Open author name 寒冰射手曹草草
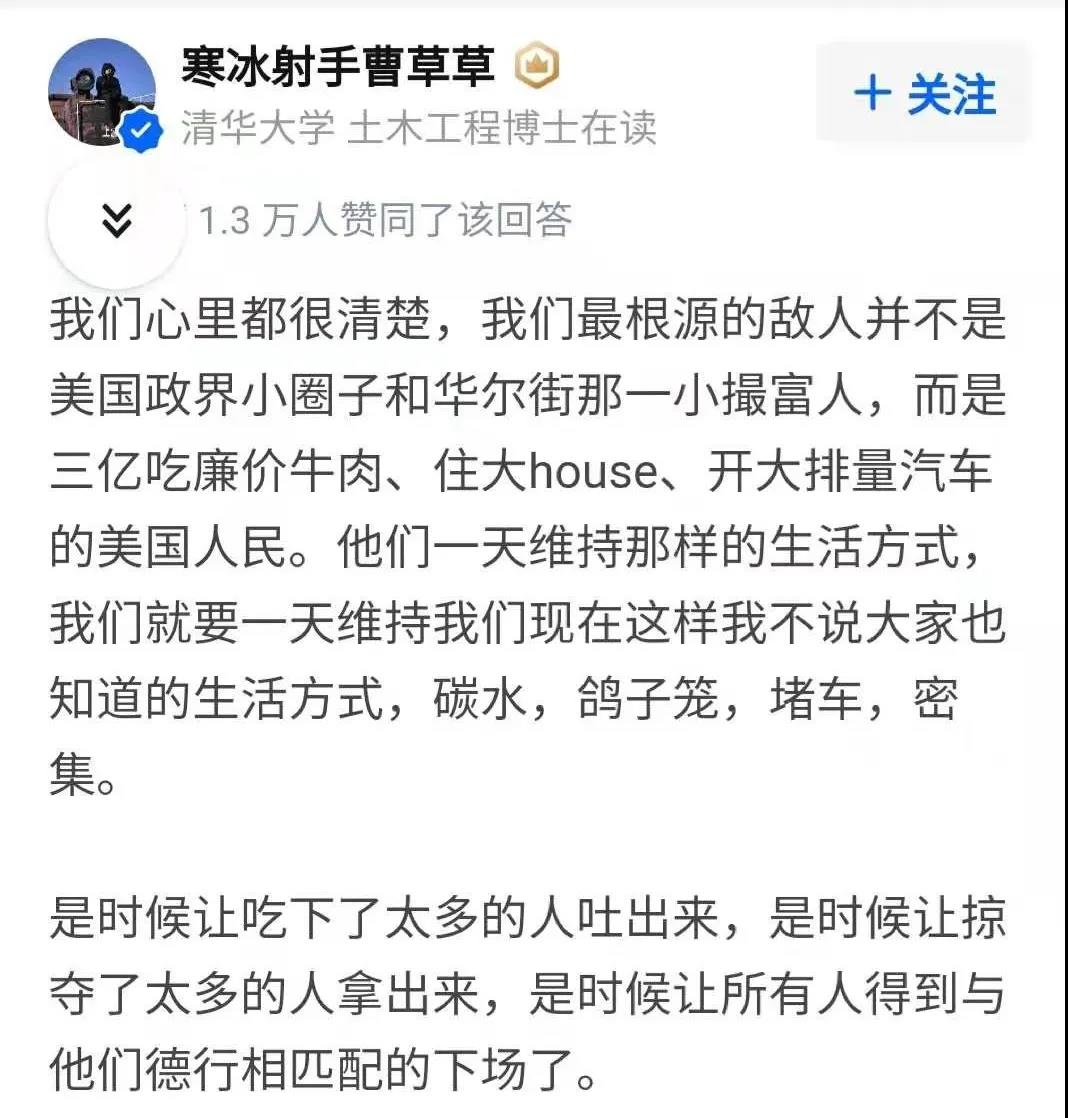The width and height of the screenshot is (1068, 1118). tap(338, 67)
